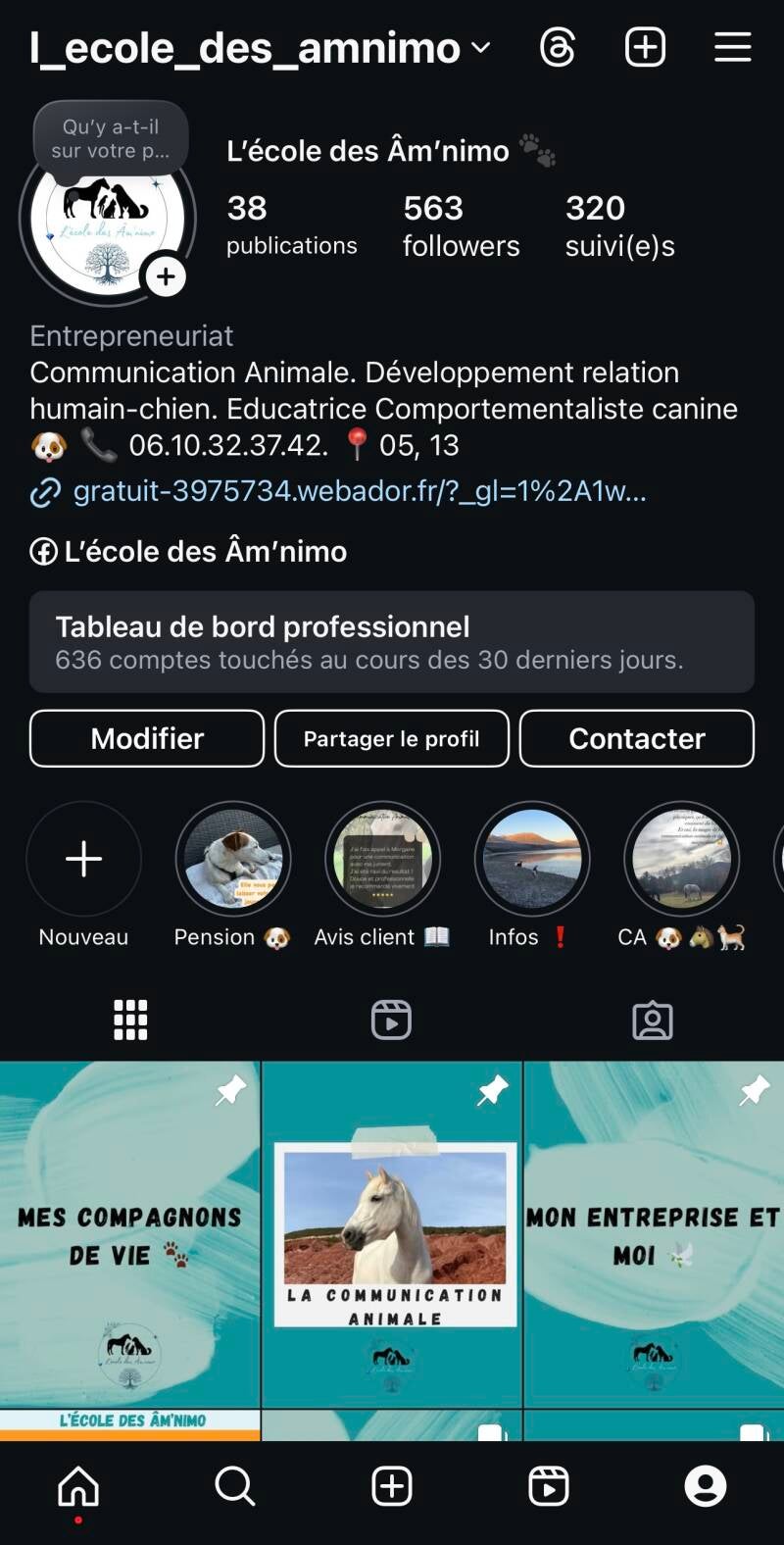Tap the Contacter button
This screenshot has width=784, height=1545.
[637, 738]
